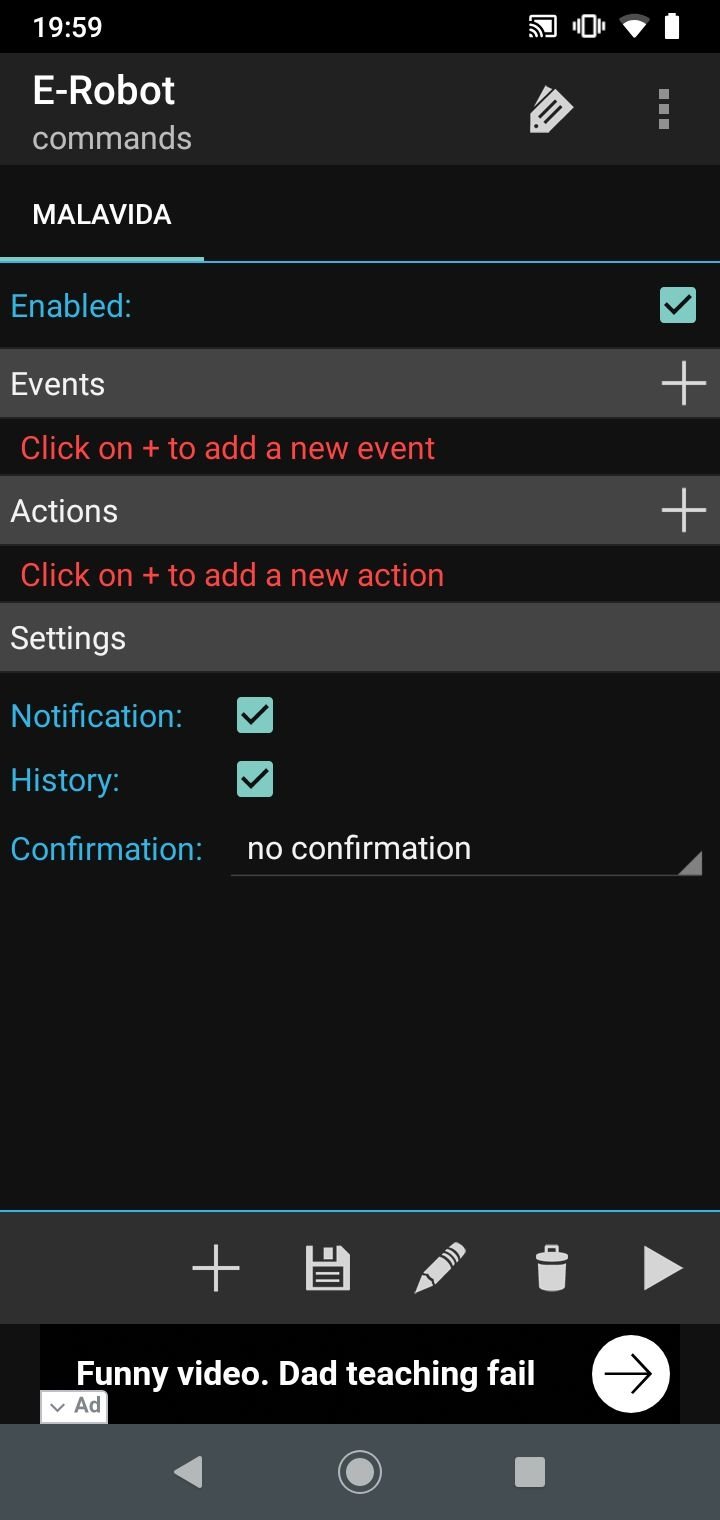Tap the tag pencil icon in app bar
This screenshot has width=720, height=1520.
coord(551,109)
